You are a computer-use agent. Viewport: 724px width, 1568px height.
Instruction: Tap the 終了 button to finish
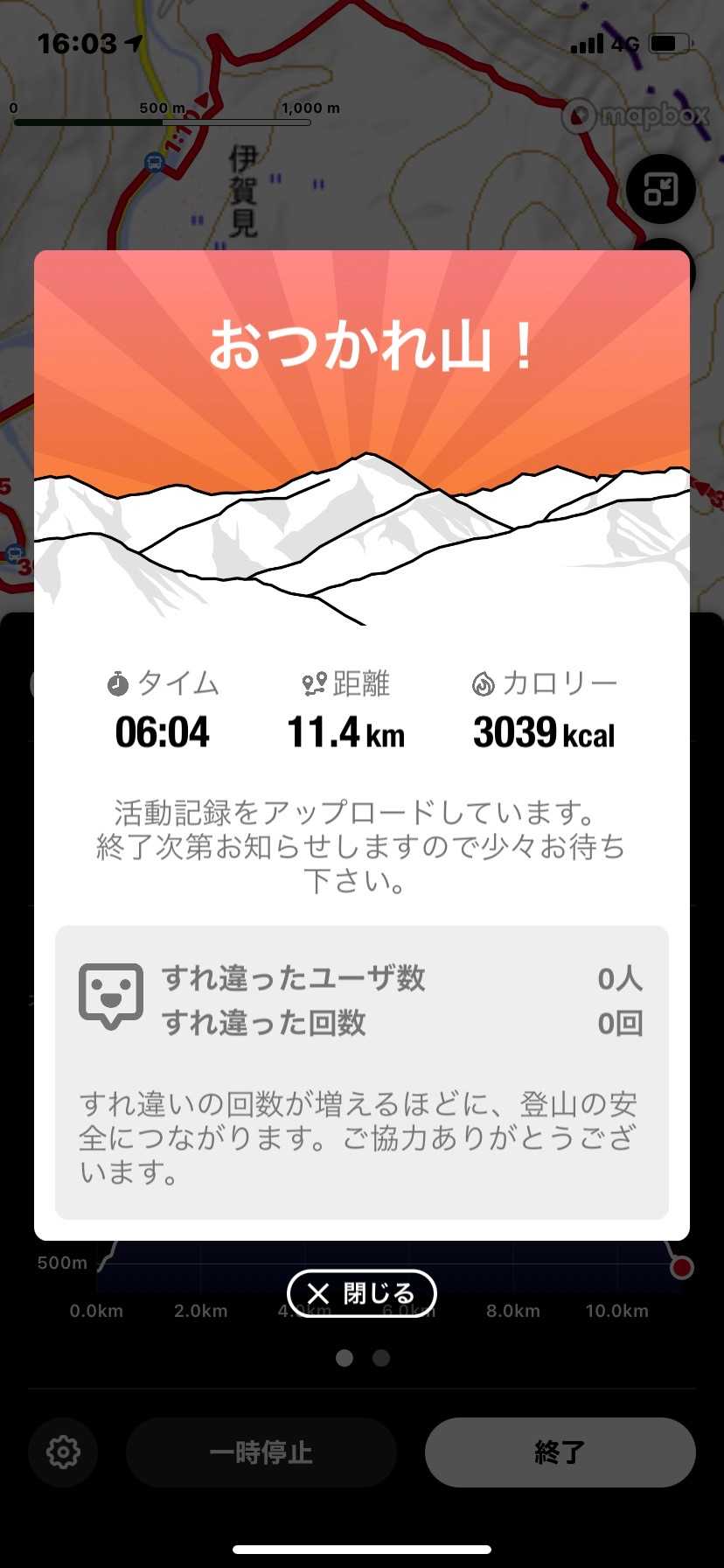(x=560, y=1452)
